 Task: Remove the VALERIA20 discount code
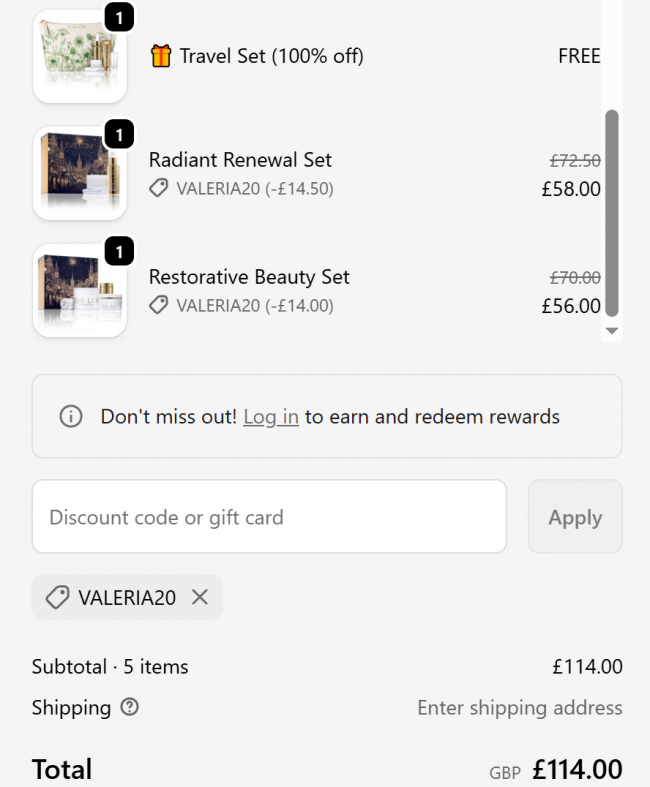tap(200, 597)
